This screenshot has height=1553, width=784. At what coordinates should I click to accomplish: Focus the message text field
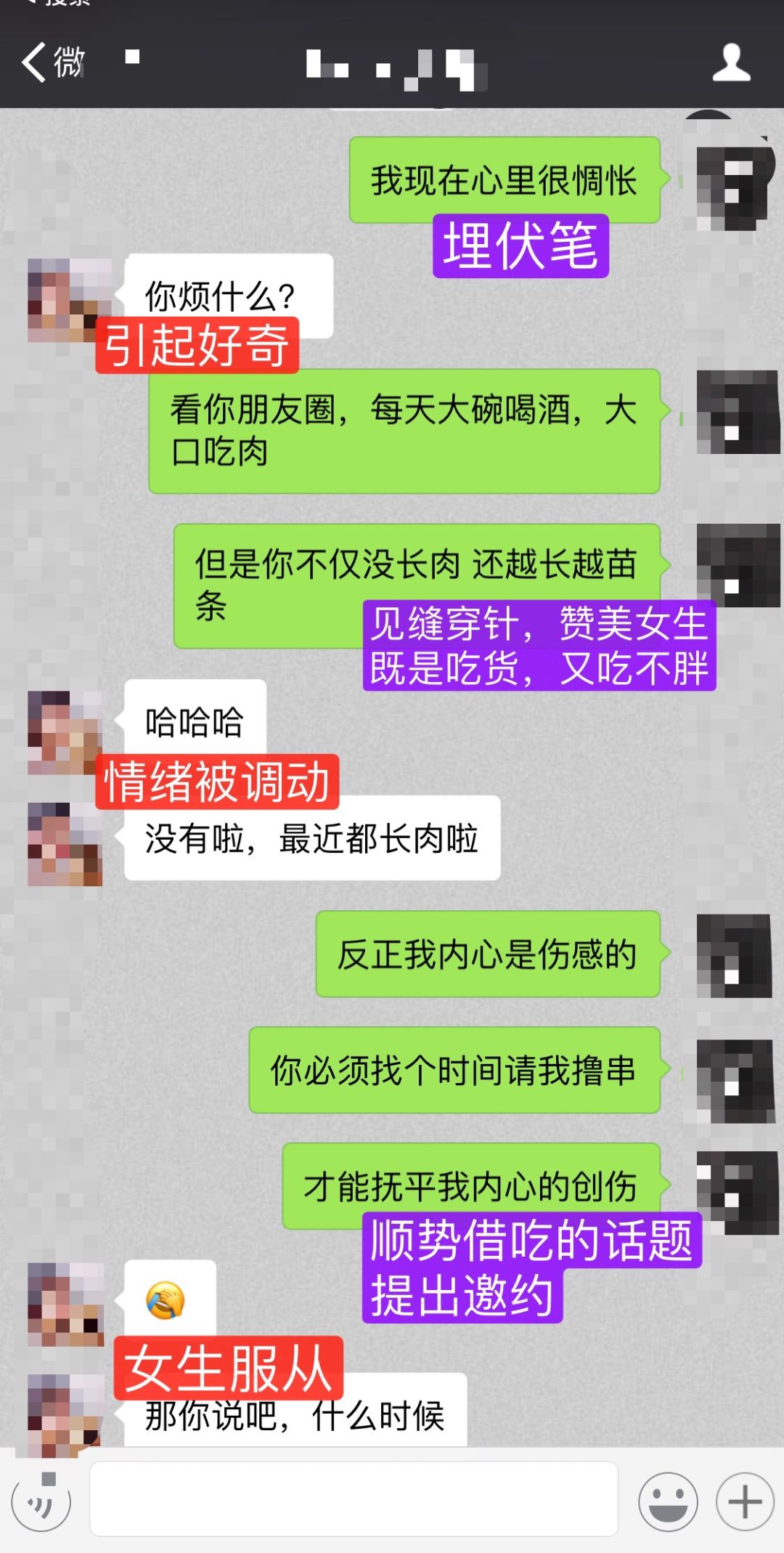[x=354, y=1499]
